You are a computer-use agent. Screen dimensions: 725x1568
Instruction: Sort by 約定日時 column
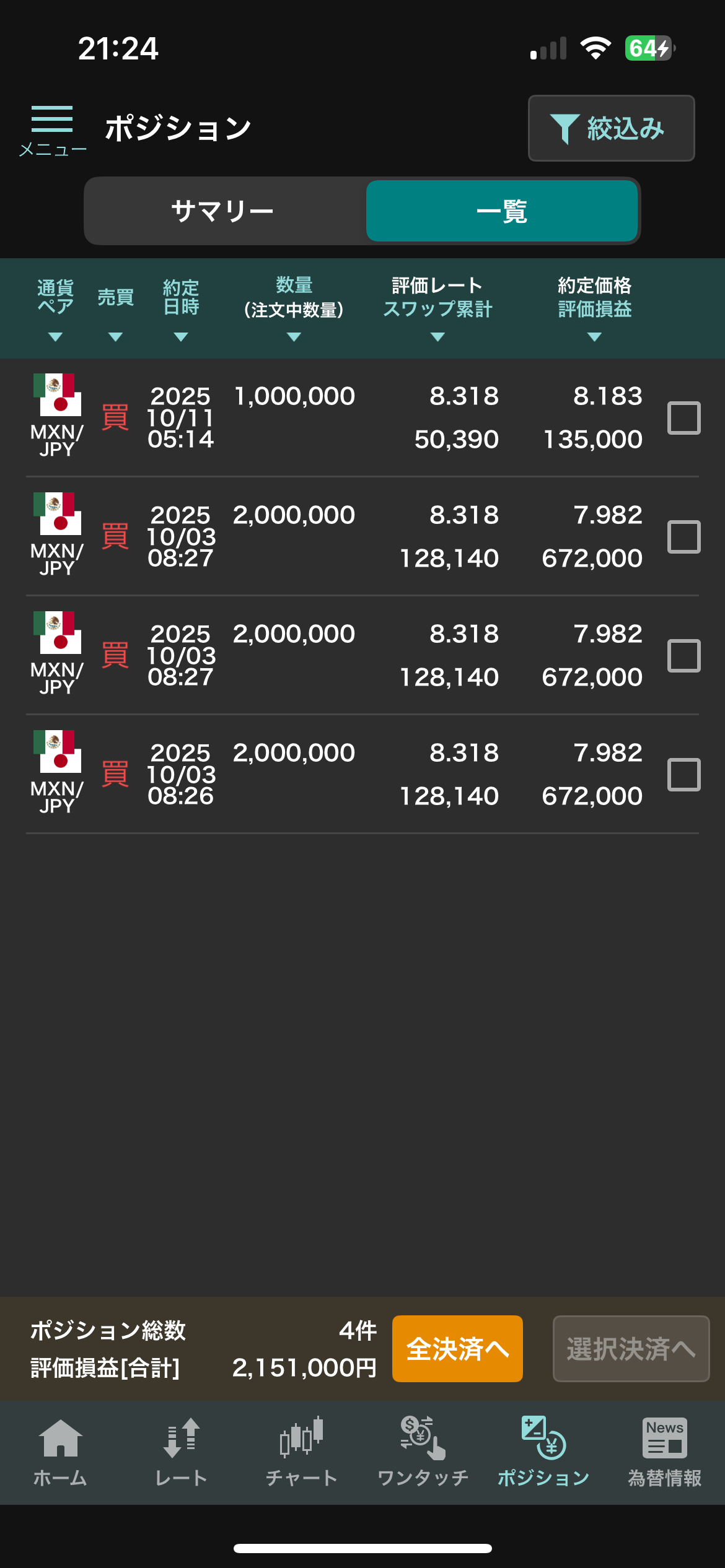(x=181, y=308)
